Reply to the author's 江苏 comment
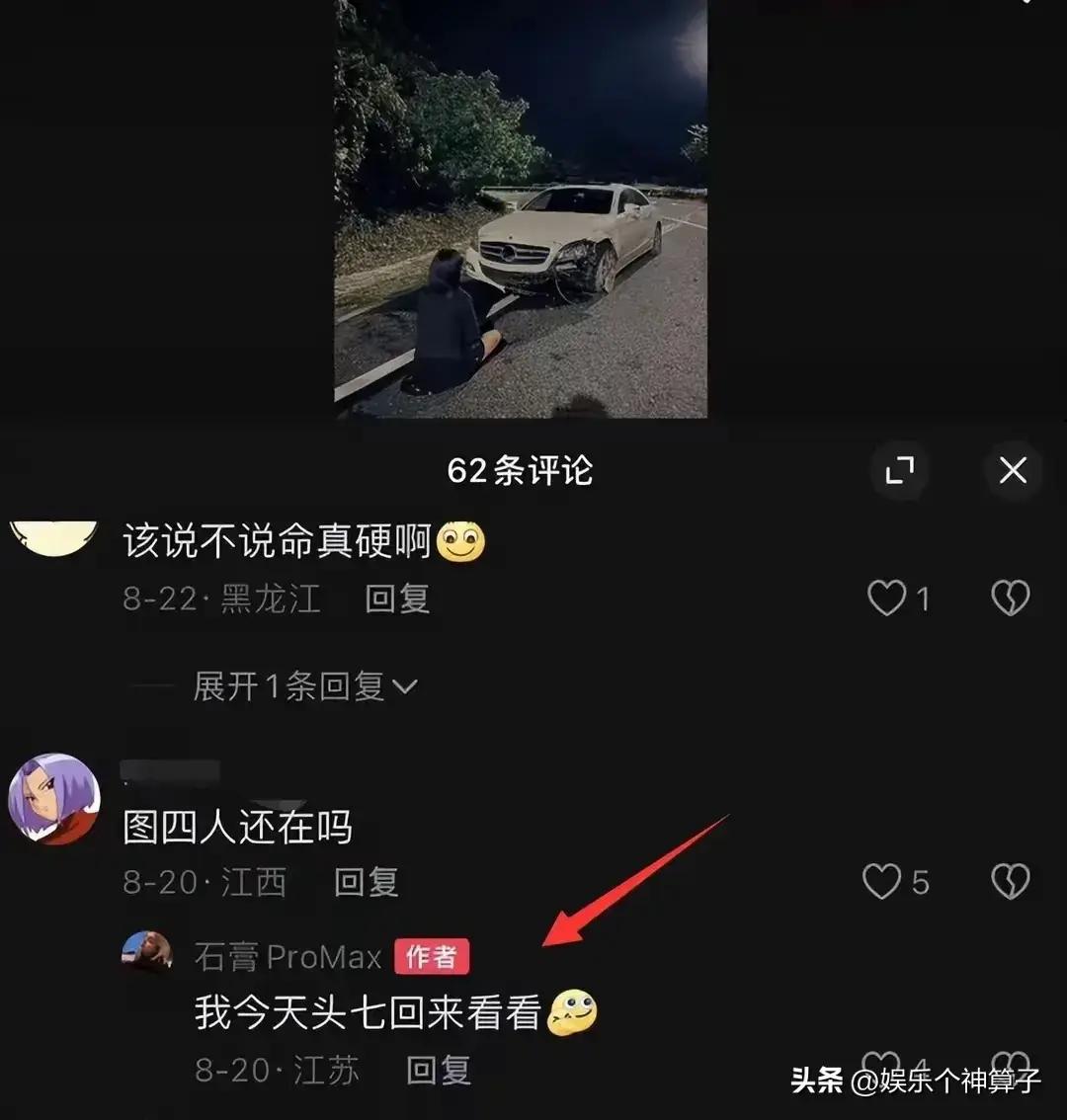 pos(439,1070)
